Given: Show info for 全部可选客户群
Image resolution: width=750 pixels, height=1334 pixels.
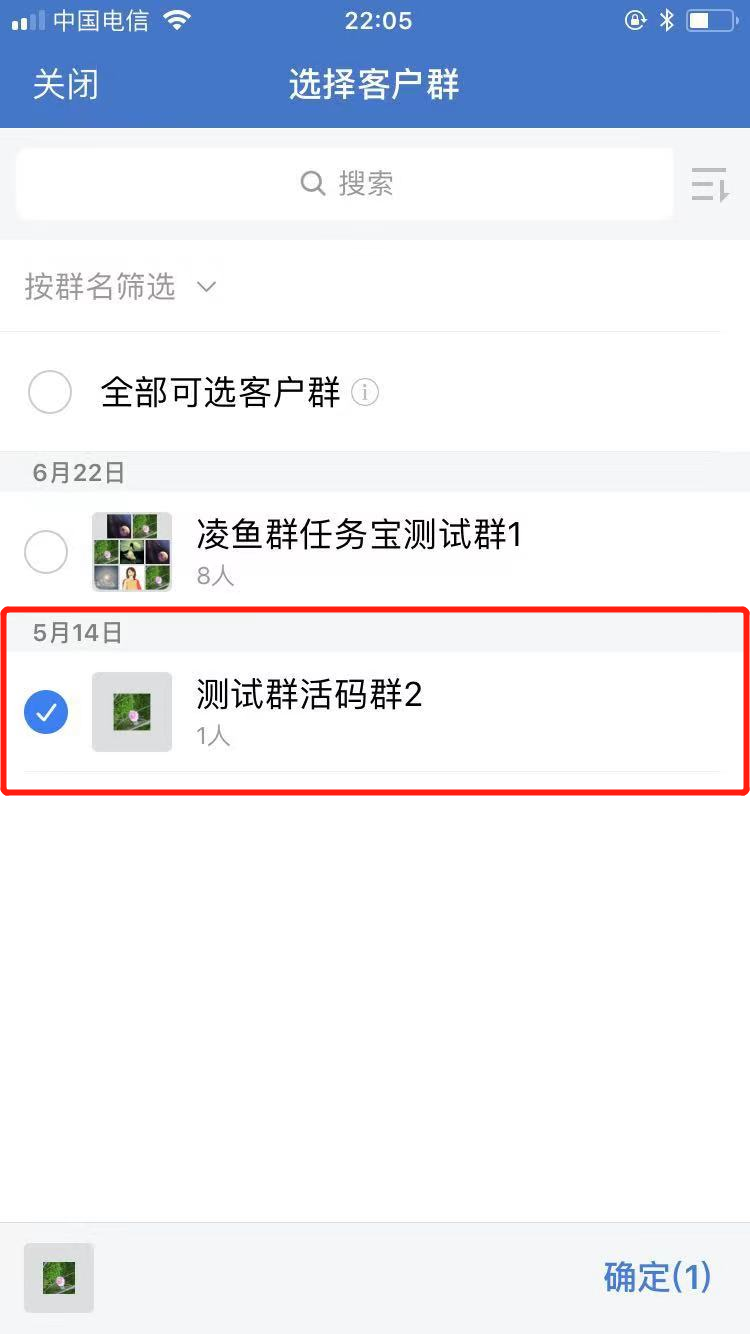Looking at the screenshot, I should [x=365, y=393].
